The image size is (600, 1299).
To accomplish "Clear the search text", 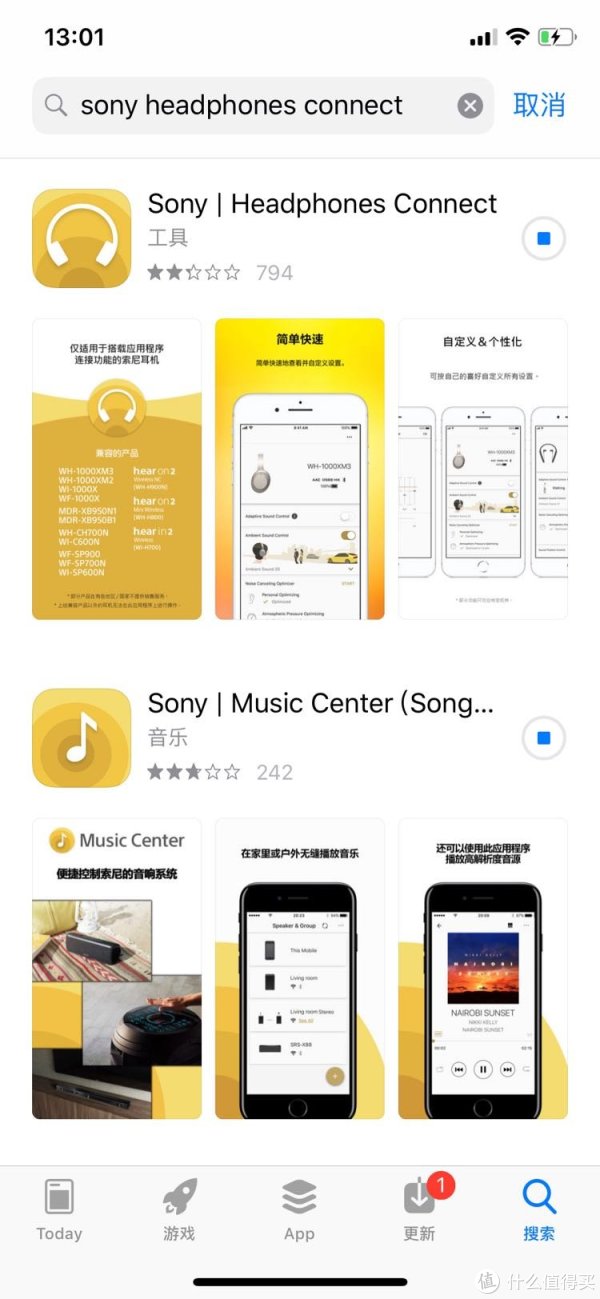I will [x=470, y=106].
